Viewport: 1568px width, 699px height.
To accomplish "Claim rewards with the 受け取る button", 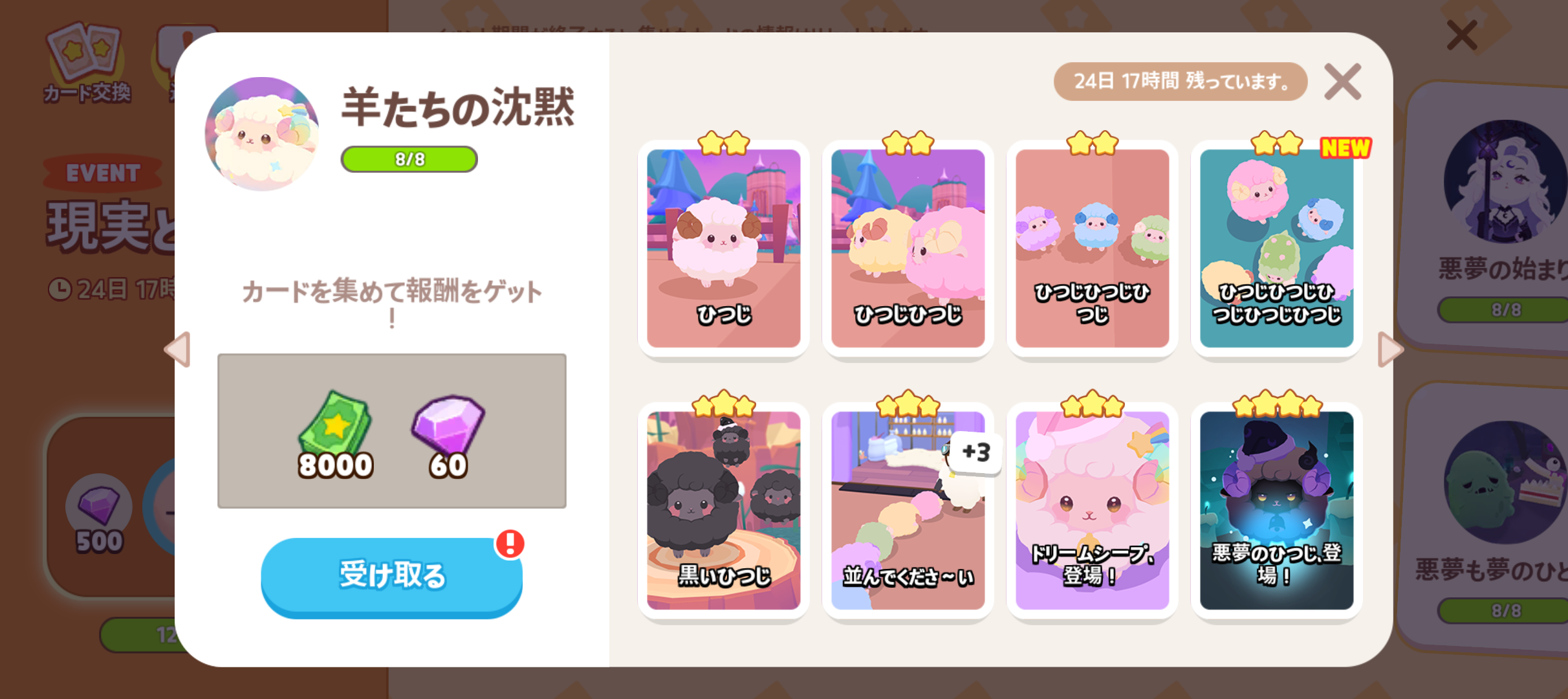I will 391,575.
